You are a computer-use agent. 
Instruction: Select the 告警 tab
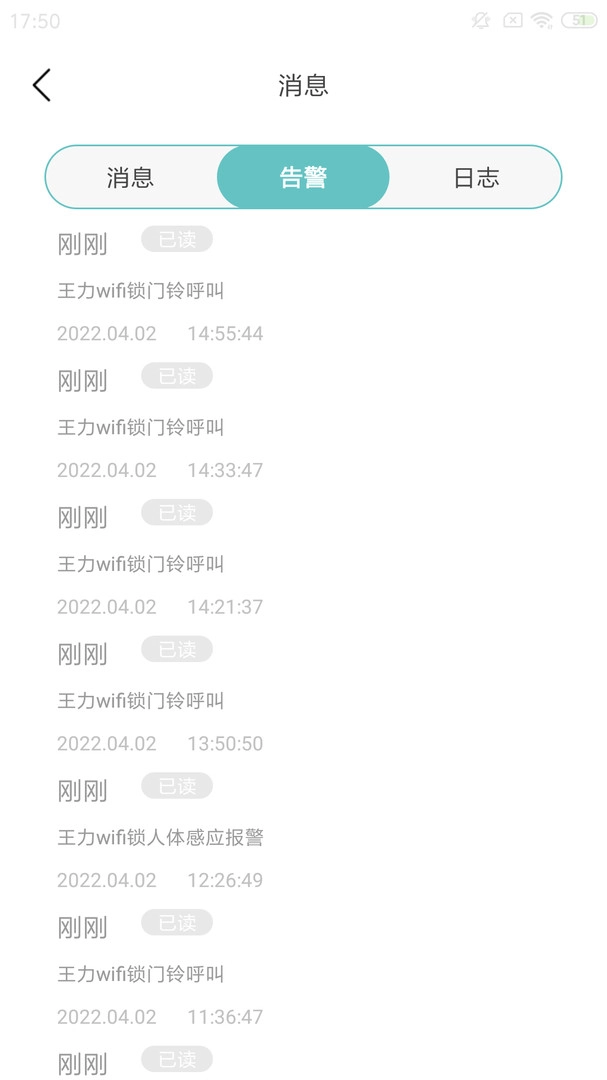[x=303, y=178]
